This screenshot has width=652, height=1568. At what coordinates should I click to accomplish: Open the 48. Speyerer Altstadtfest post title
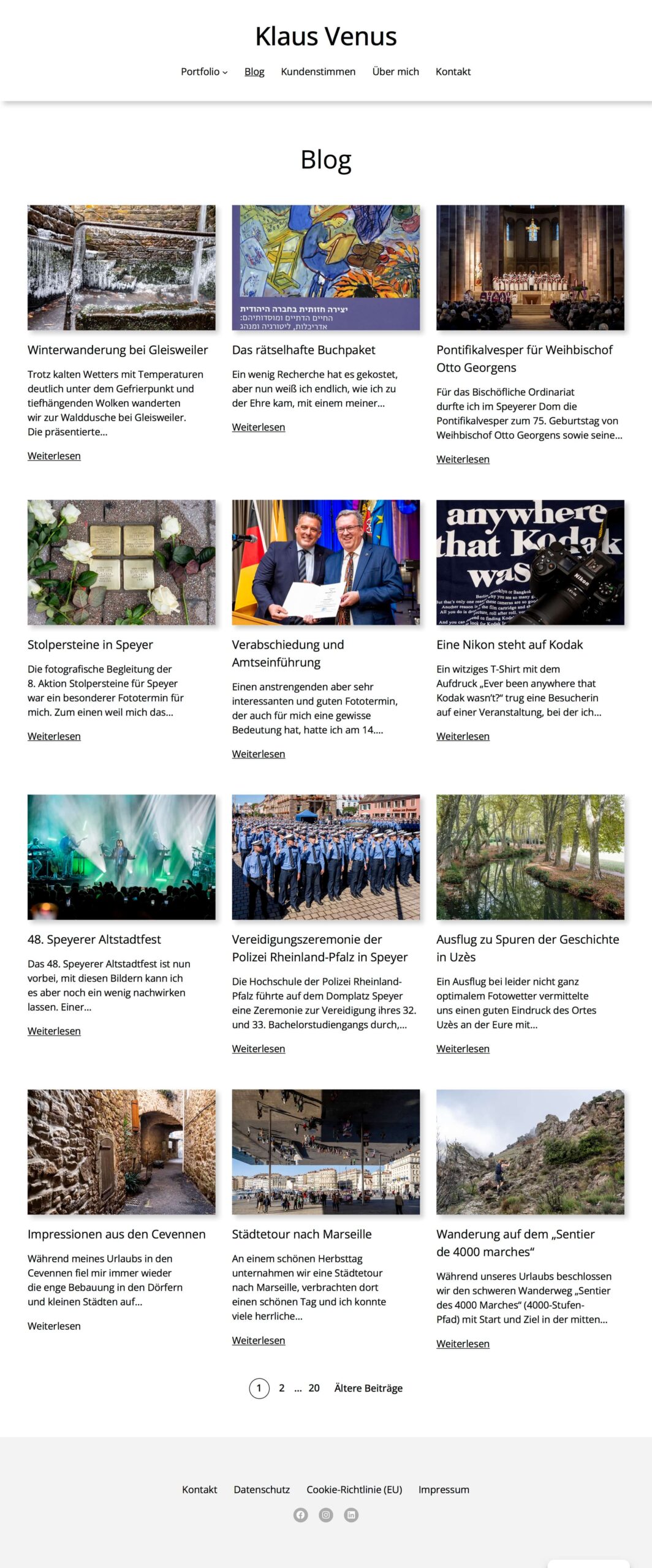click(x=94, y=939)
